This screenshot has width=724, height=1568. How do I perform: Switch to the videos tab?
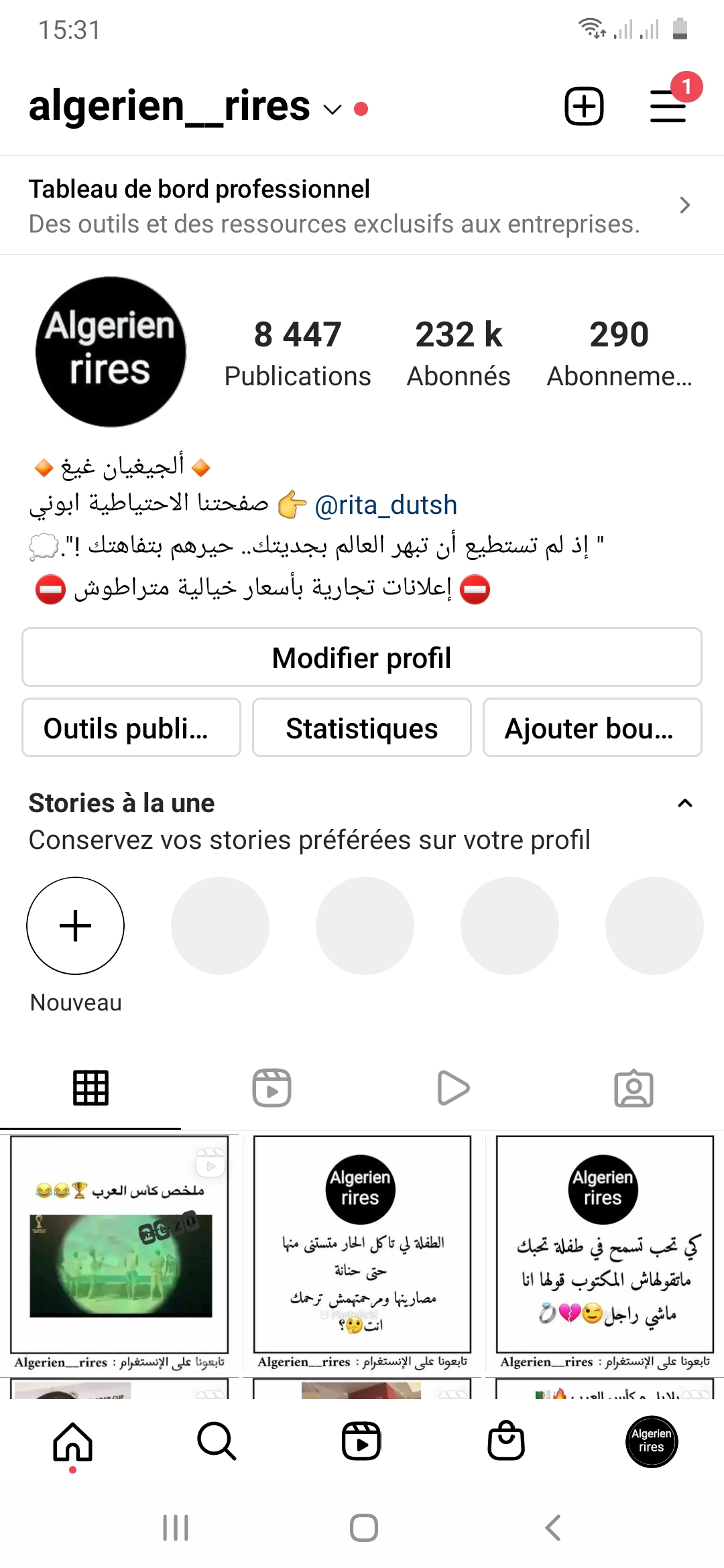pos(453,1088)
